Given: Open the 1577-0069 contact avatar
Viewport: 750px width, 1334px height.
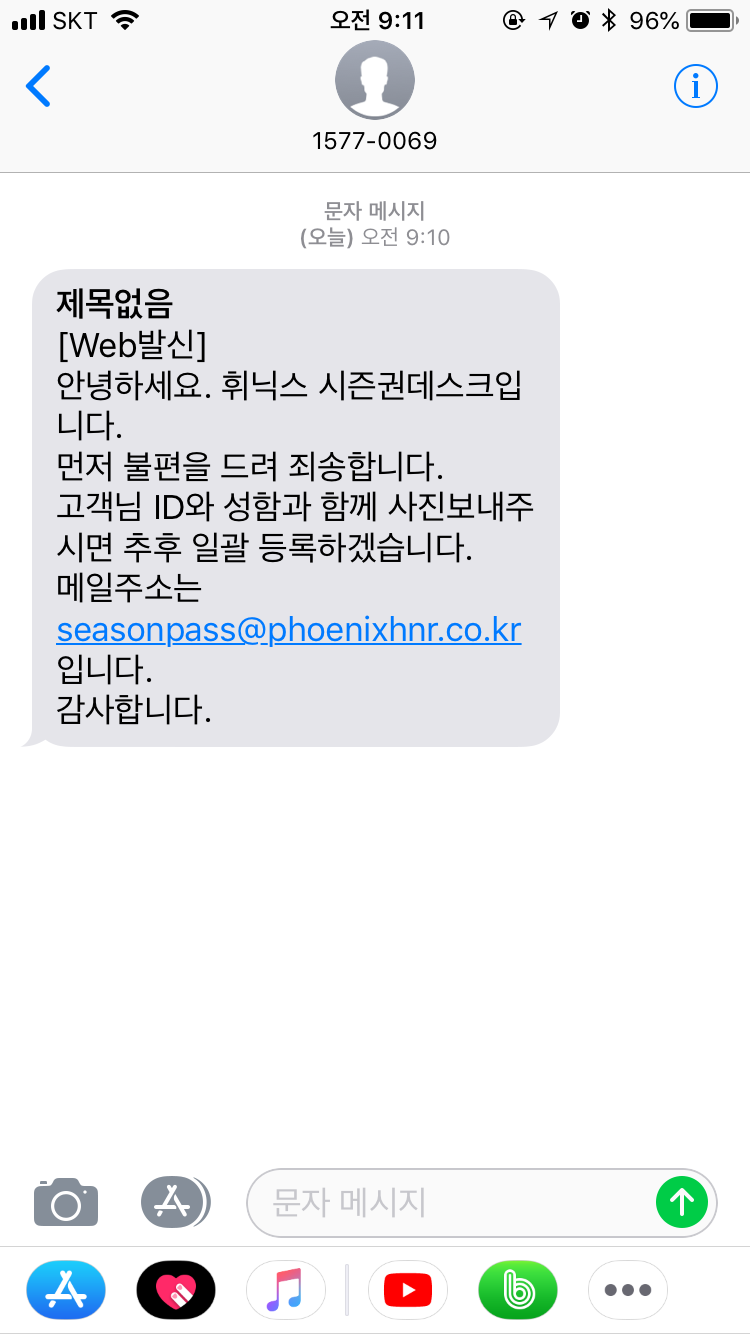Looking at the screenshot, I should pos(374,82).
